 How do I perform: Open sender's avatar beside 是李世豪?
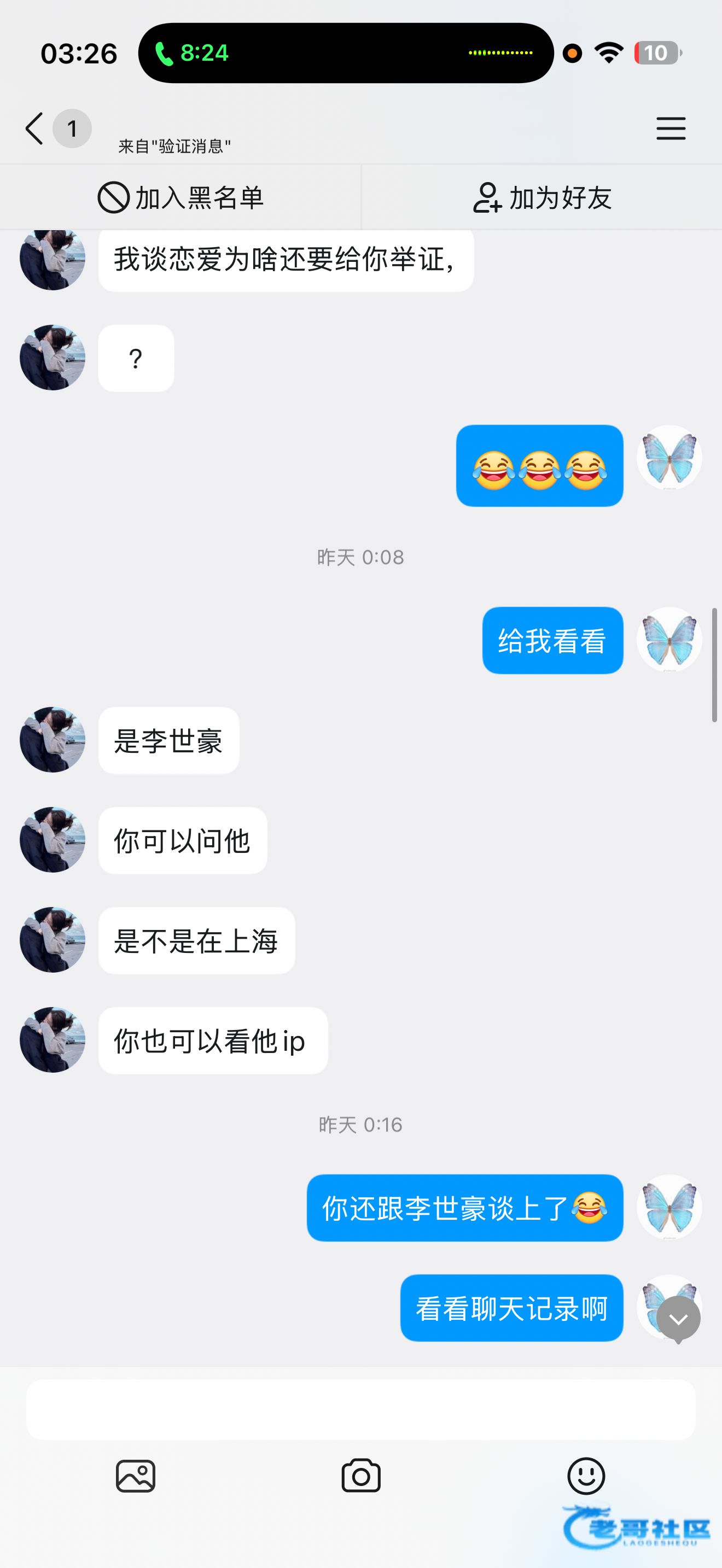[x=53, y=740]
